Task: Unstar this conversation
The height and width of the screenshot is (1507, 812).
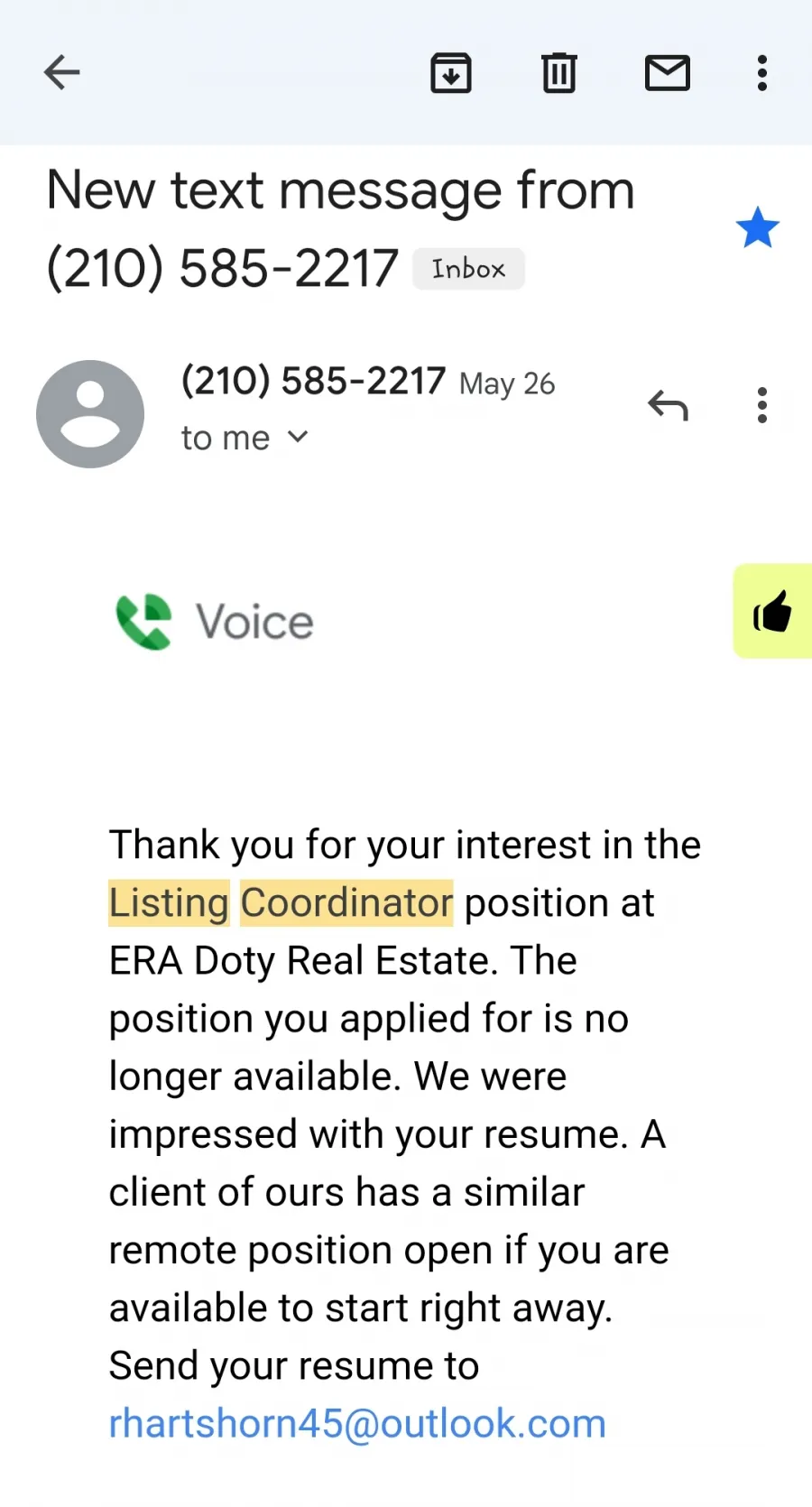Action: [x=757, y=227]
